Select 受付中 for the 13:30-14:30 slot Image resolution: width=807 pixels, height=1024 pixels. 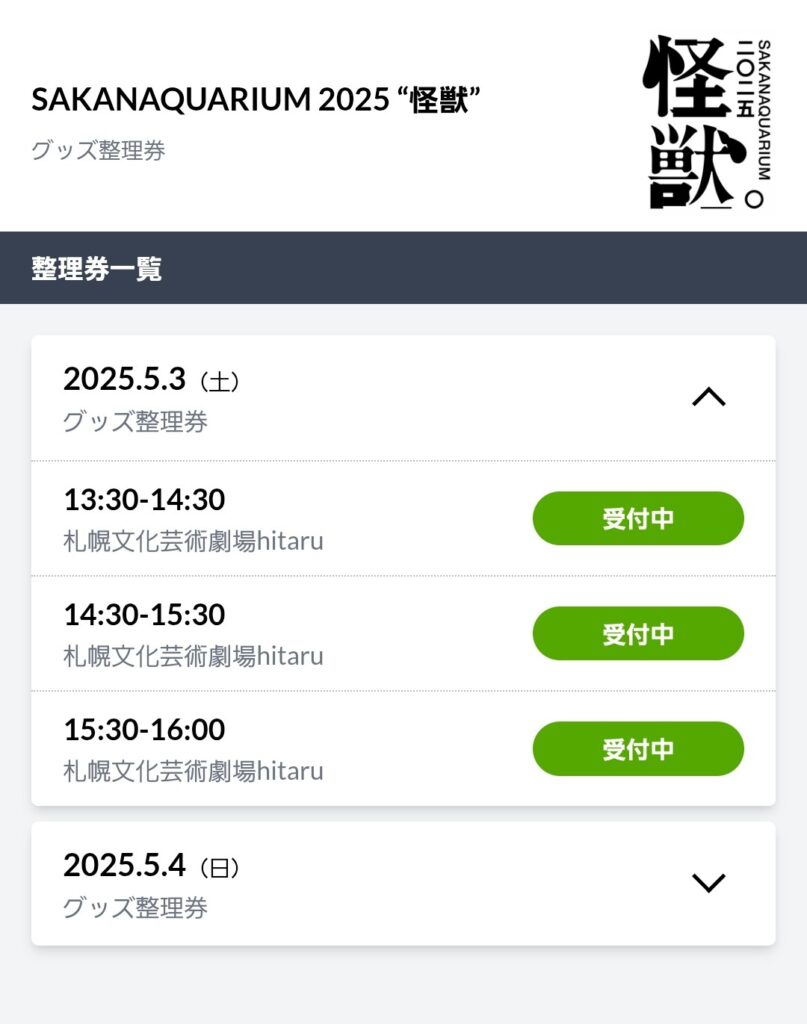[x=638, y=519]
